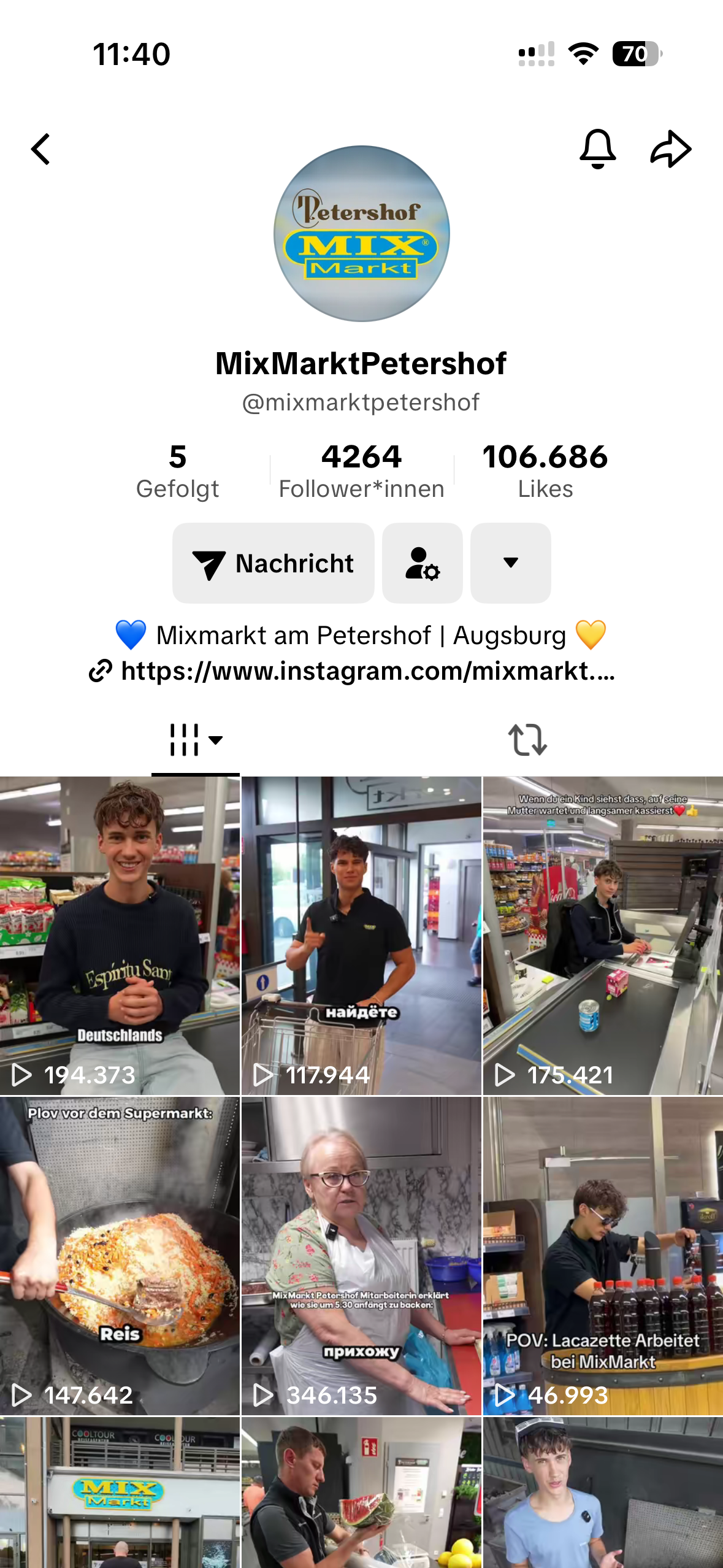Send a Nachricht to MixMarktPetershof
This screenshot has height=1568, width=723.
[274, 563]
